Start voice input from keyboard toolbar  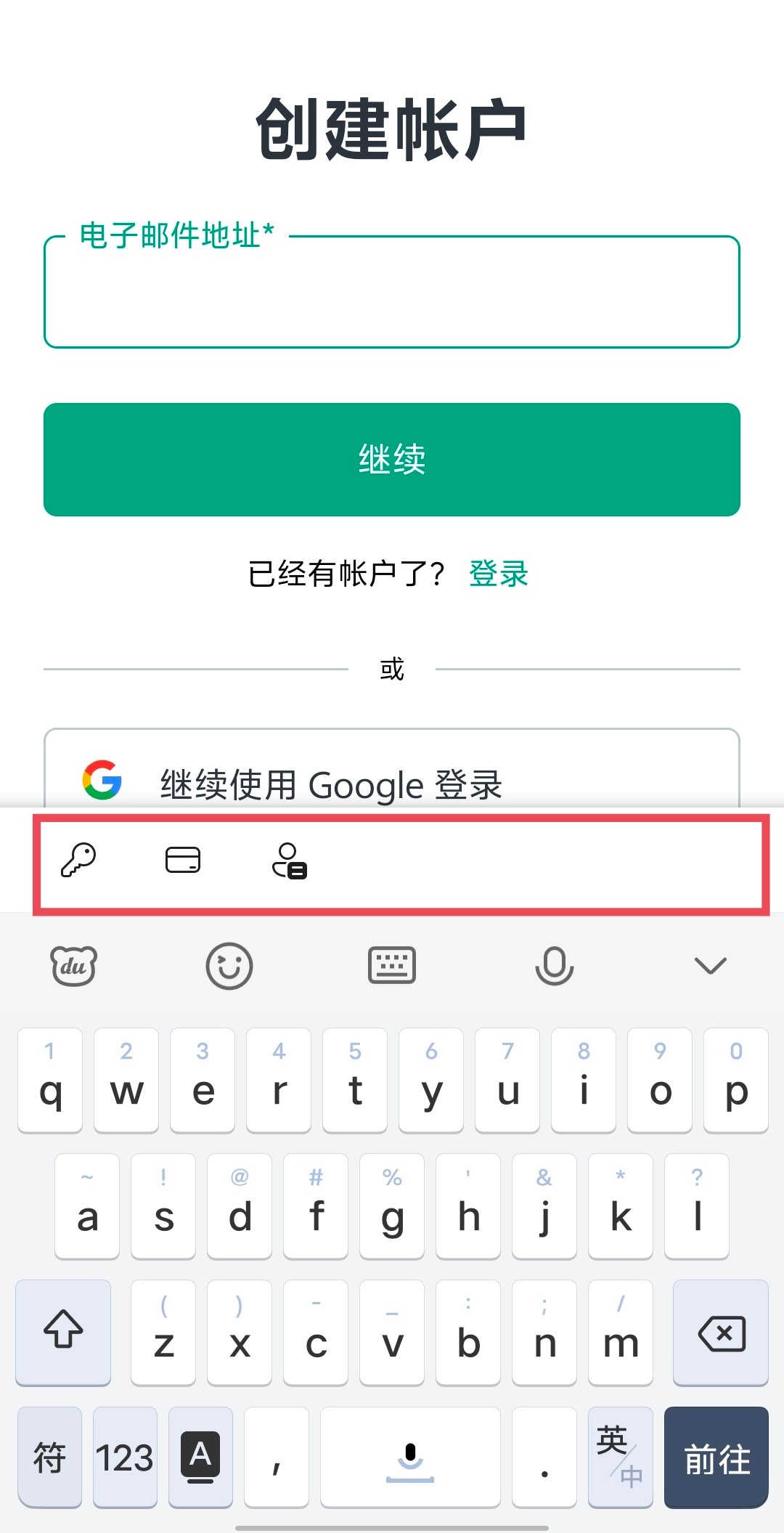(555, 966)
